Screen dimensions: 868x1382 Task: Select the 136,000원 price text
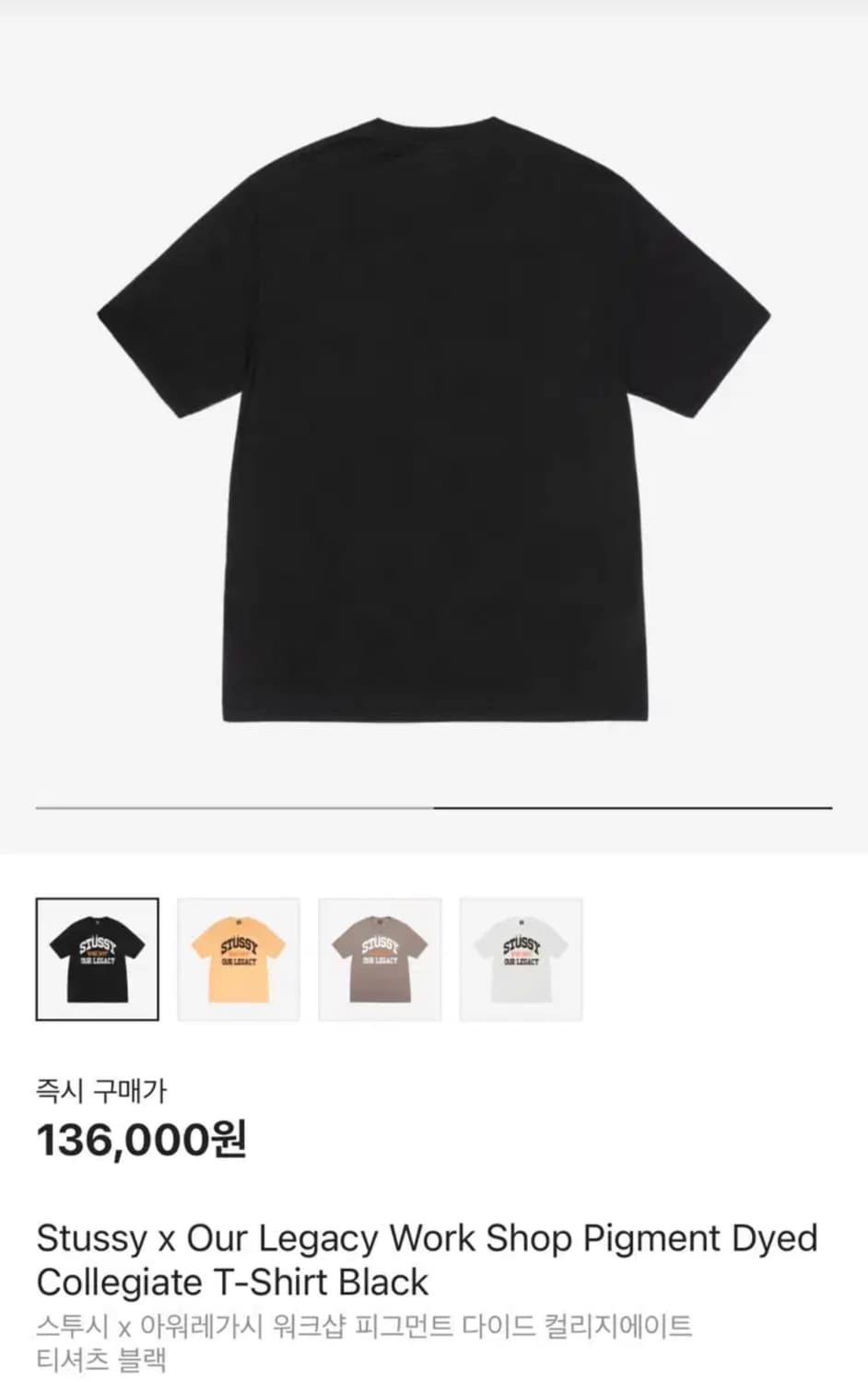tap(143, 1142)
